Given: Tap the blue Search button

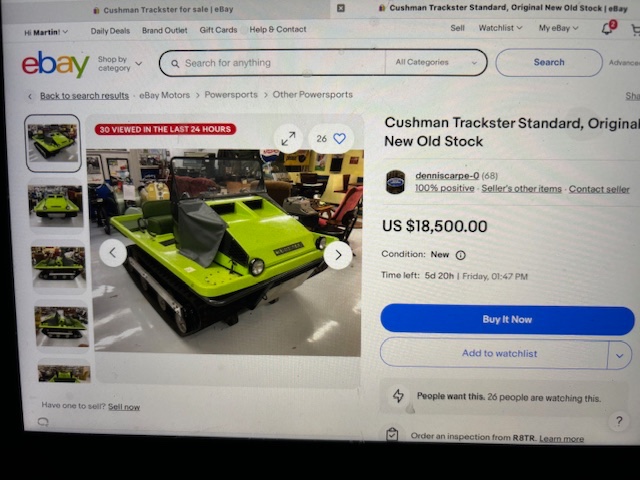Looking at the screenshot, I should coord(548,62).
